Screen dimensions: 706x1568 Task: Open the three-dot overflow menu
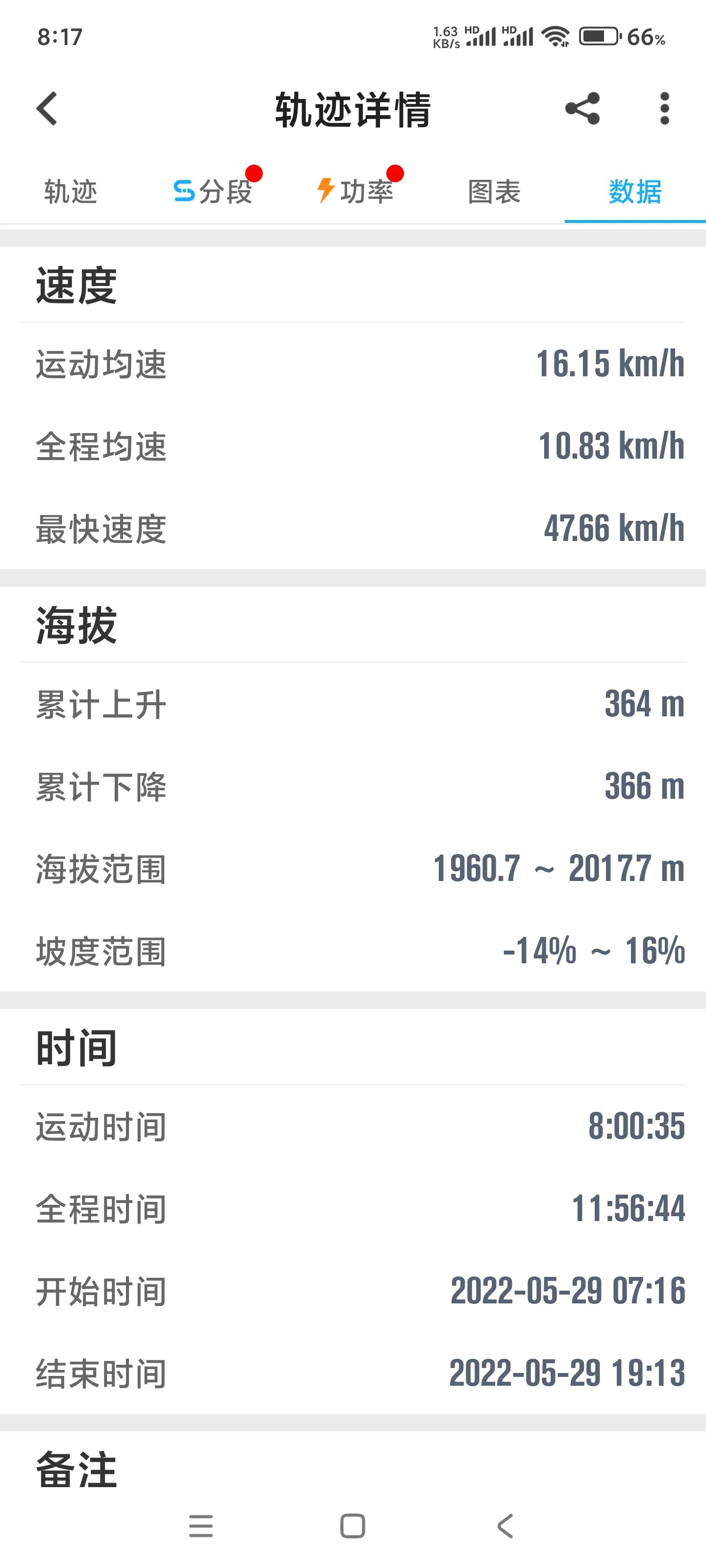click(664, 109)
